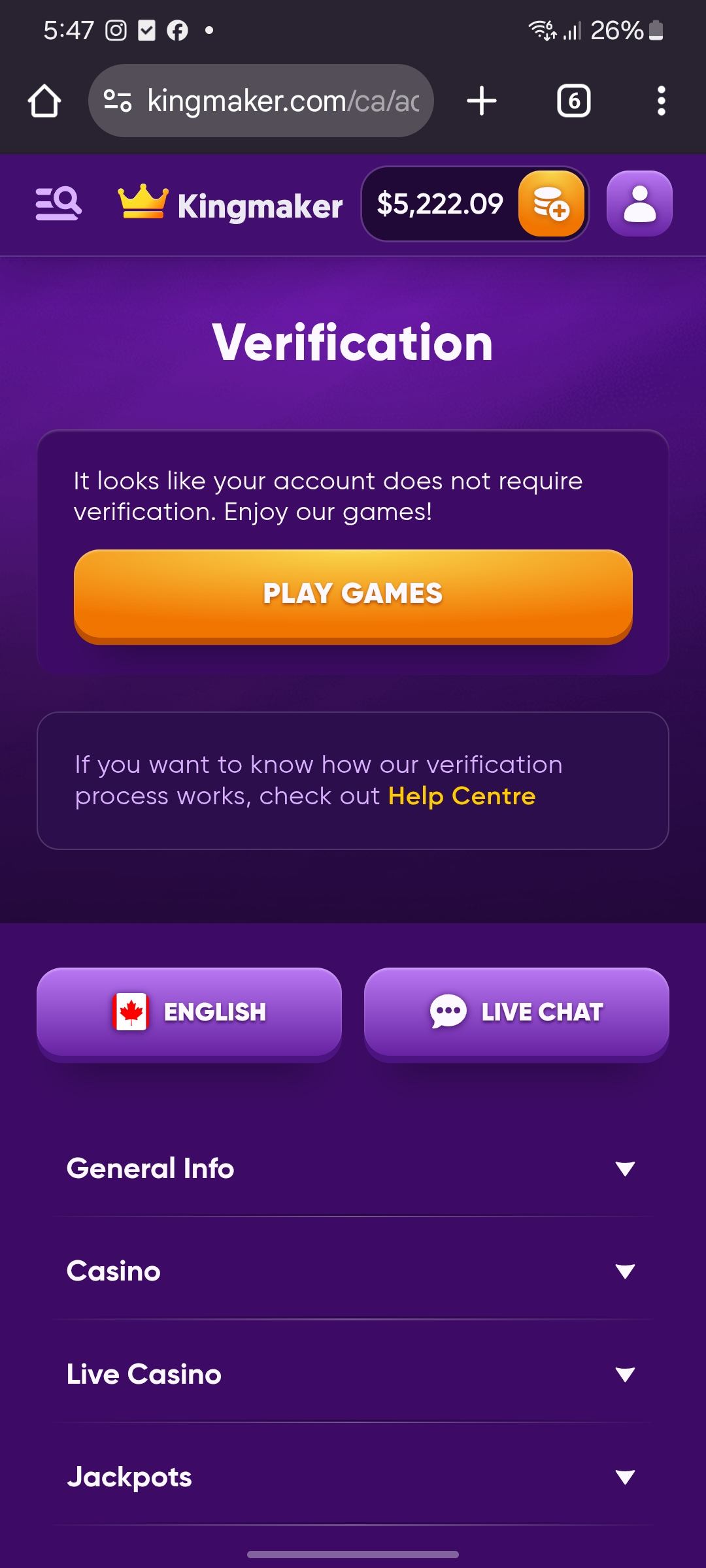The height and width of the screenshot is (1568, 706).
Task: Open the user profile icon
Action: 639,204
